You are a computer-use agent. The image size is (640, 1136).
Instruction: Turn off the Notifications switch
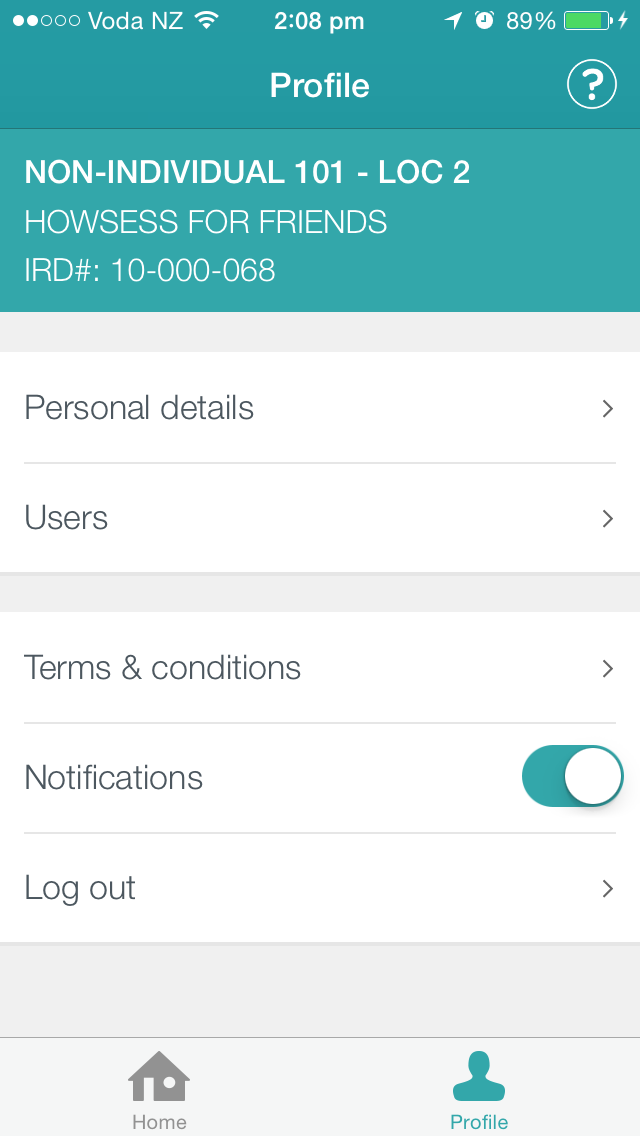572,776
